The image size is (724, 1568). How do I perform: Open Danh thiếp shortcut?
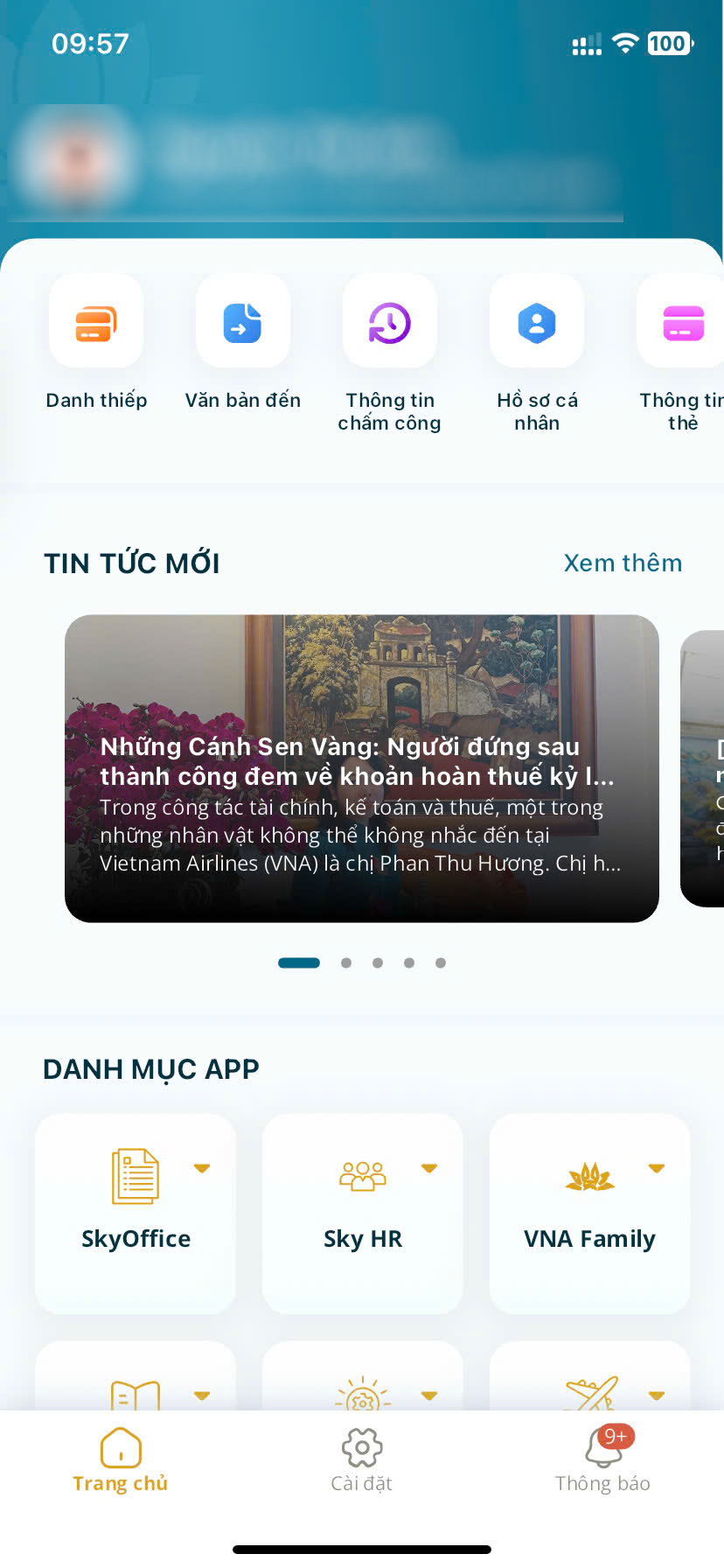(x=96, y=323)
